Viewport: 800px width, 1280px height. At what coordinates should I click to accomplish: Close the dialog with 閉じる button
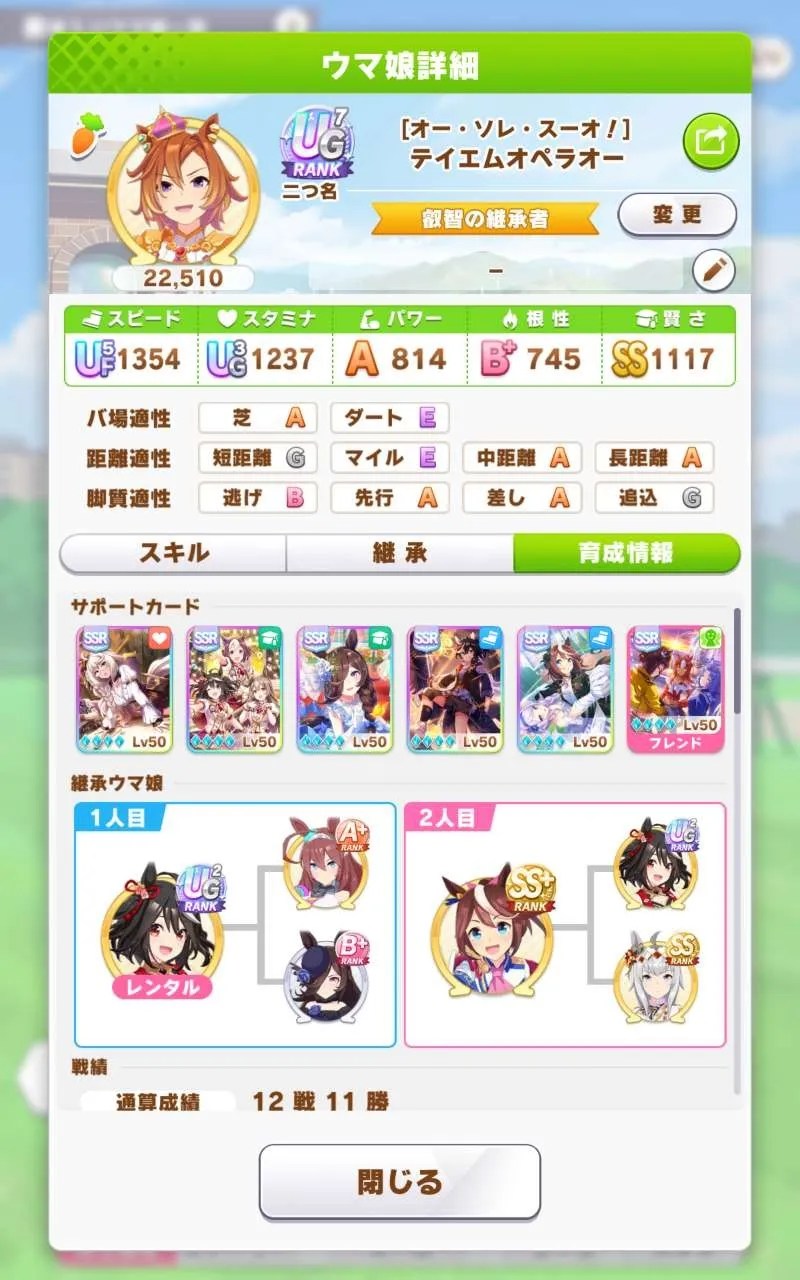[400, 1181]
